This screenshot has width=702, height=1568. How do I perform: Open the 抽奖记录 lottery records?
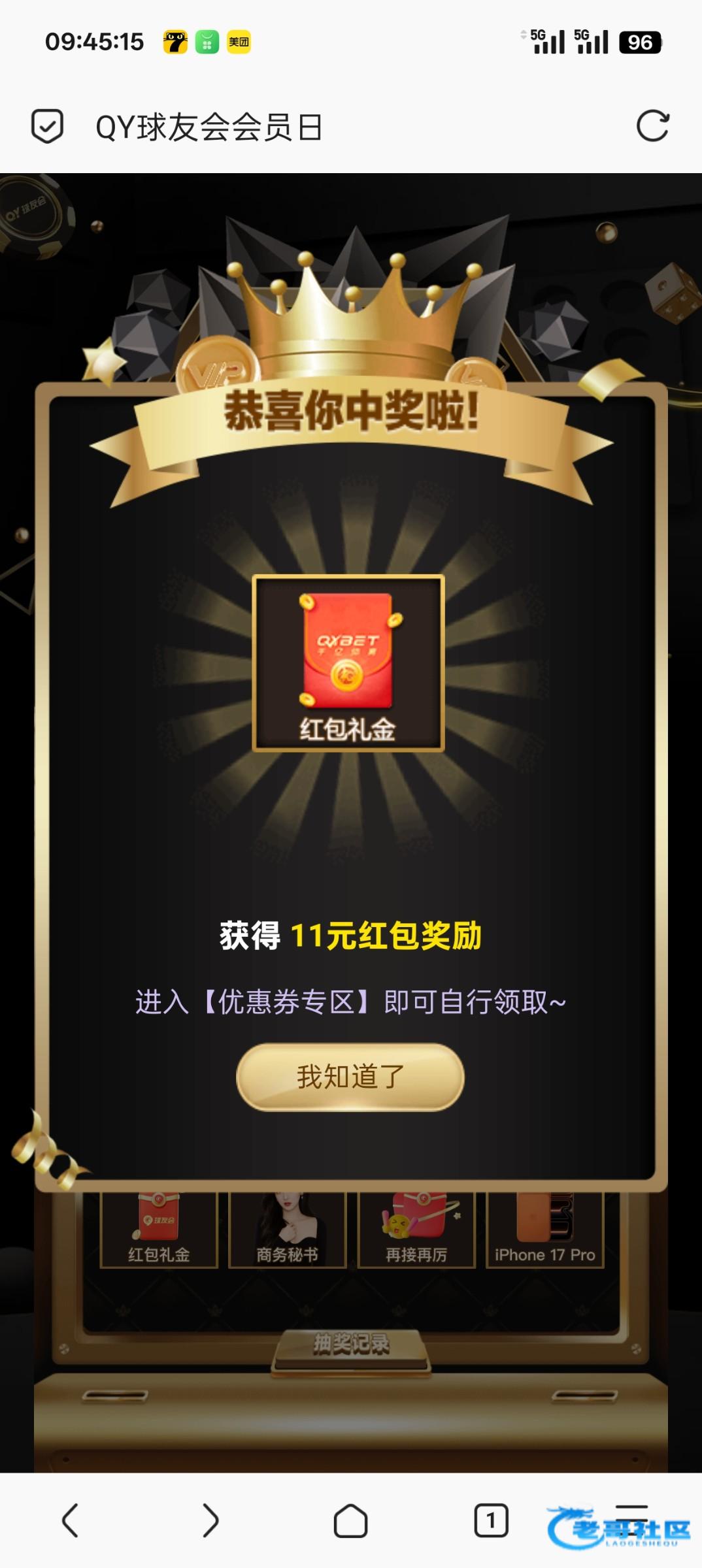(351, 1344)
